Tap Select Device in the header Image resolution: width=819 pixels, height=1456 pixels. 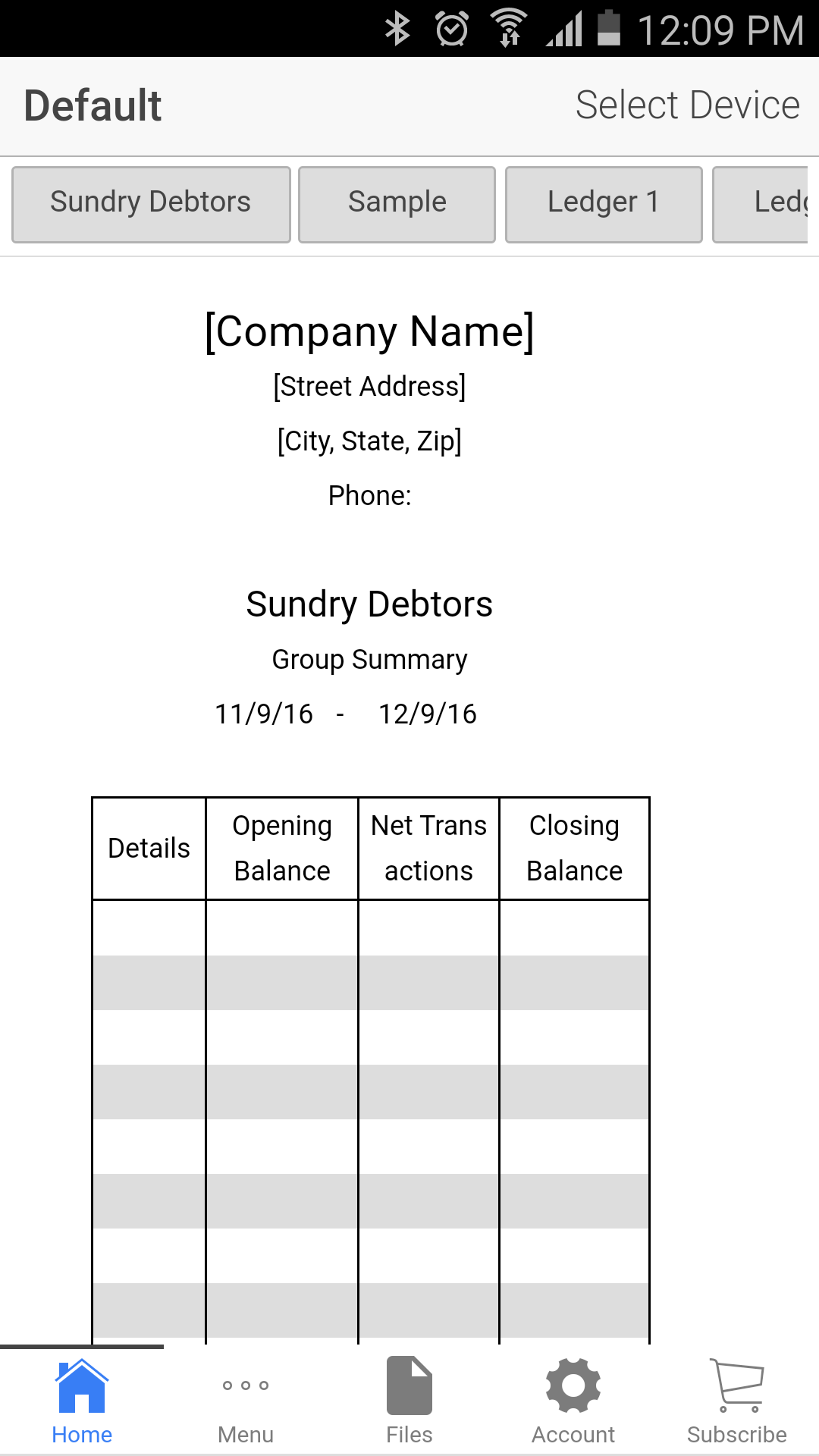pos(688,105)
